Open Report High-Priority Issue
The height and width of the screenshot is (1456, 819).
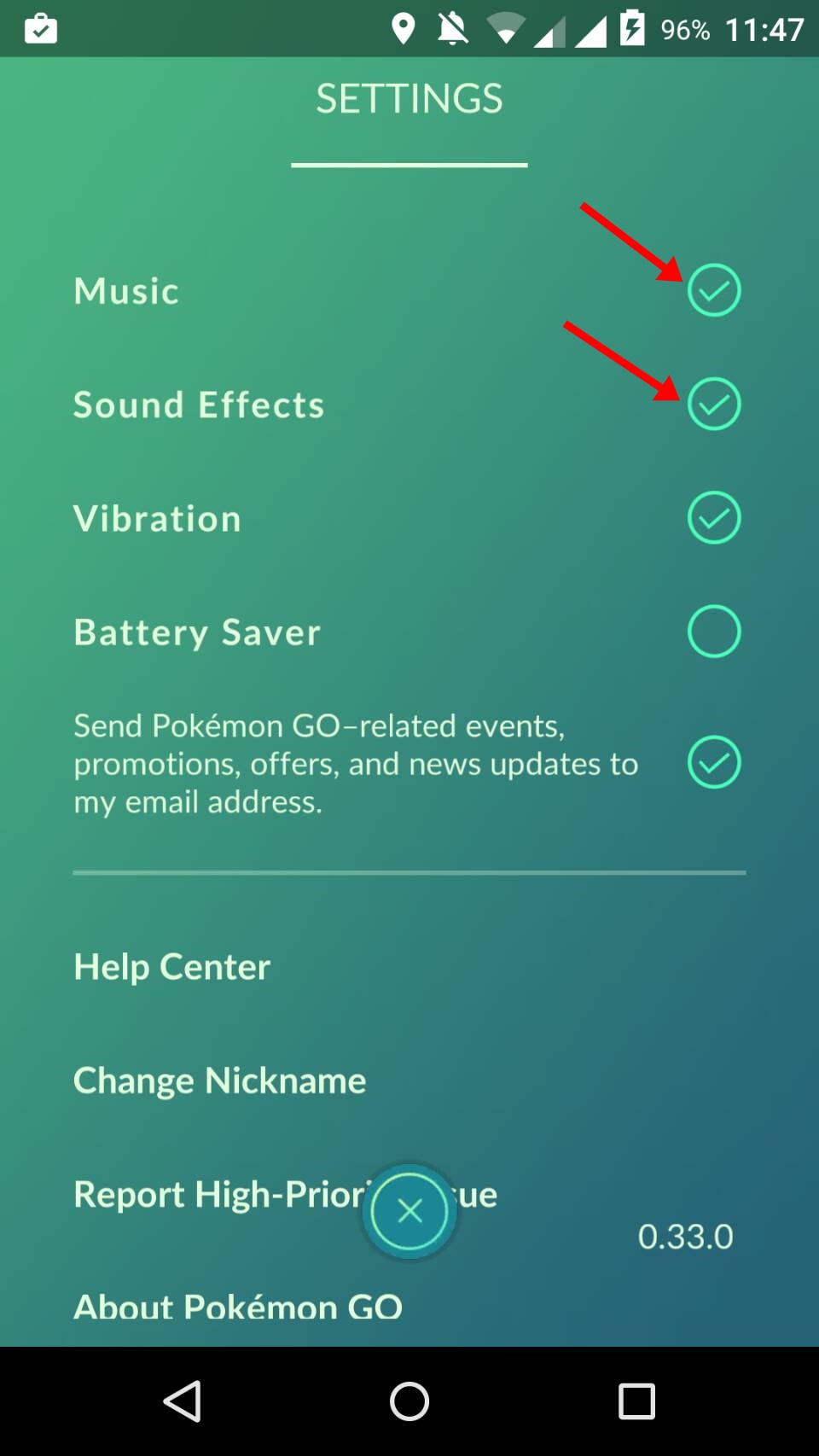pos(213,1194)
